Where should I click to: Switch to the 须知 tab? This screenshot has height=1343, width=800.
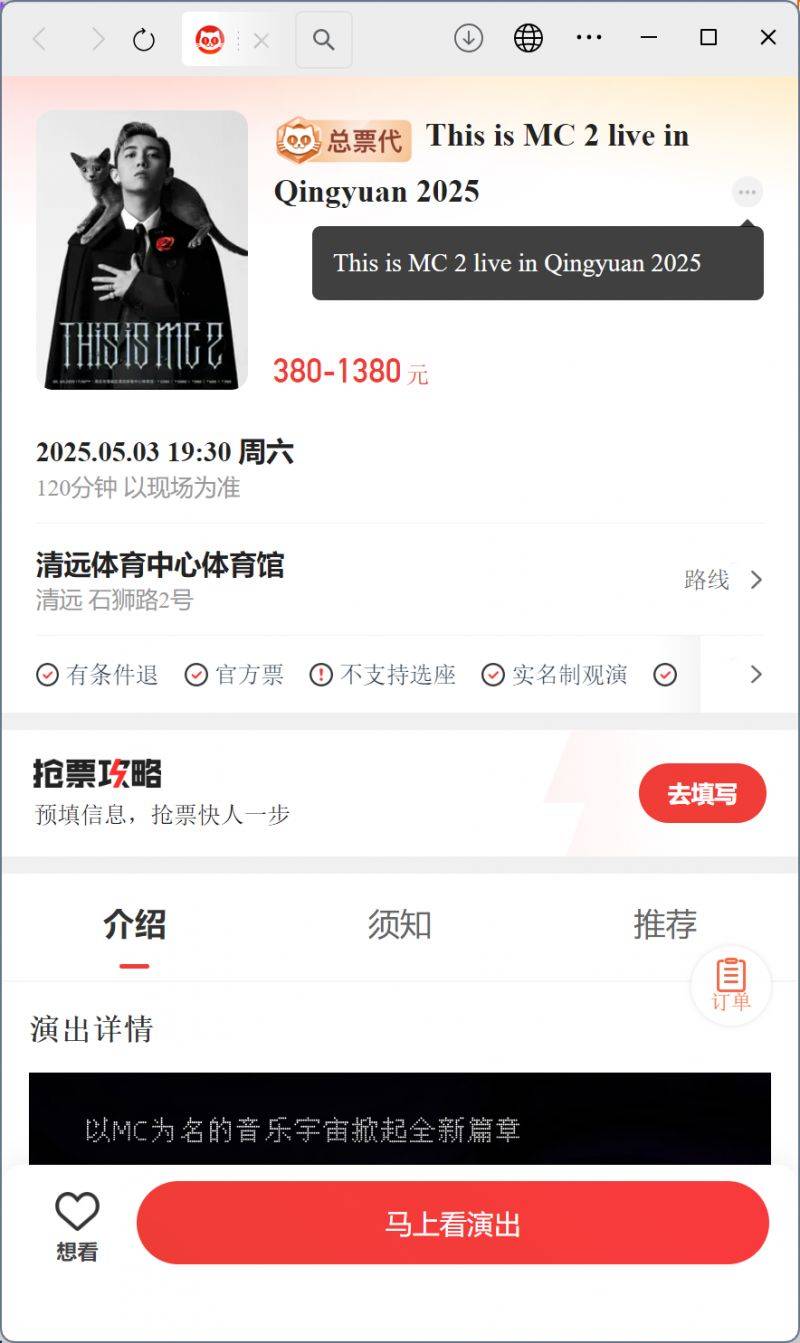point(399,924)
